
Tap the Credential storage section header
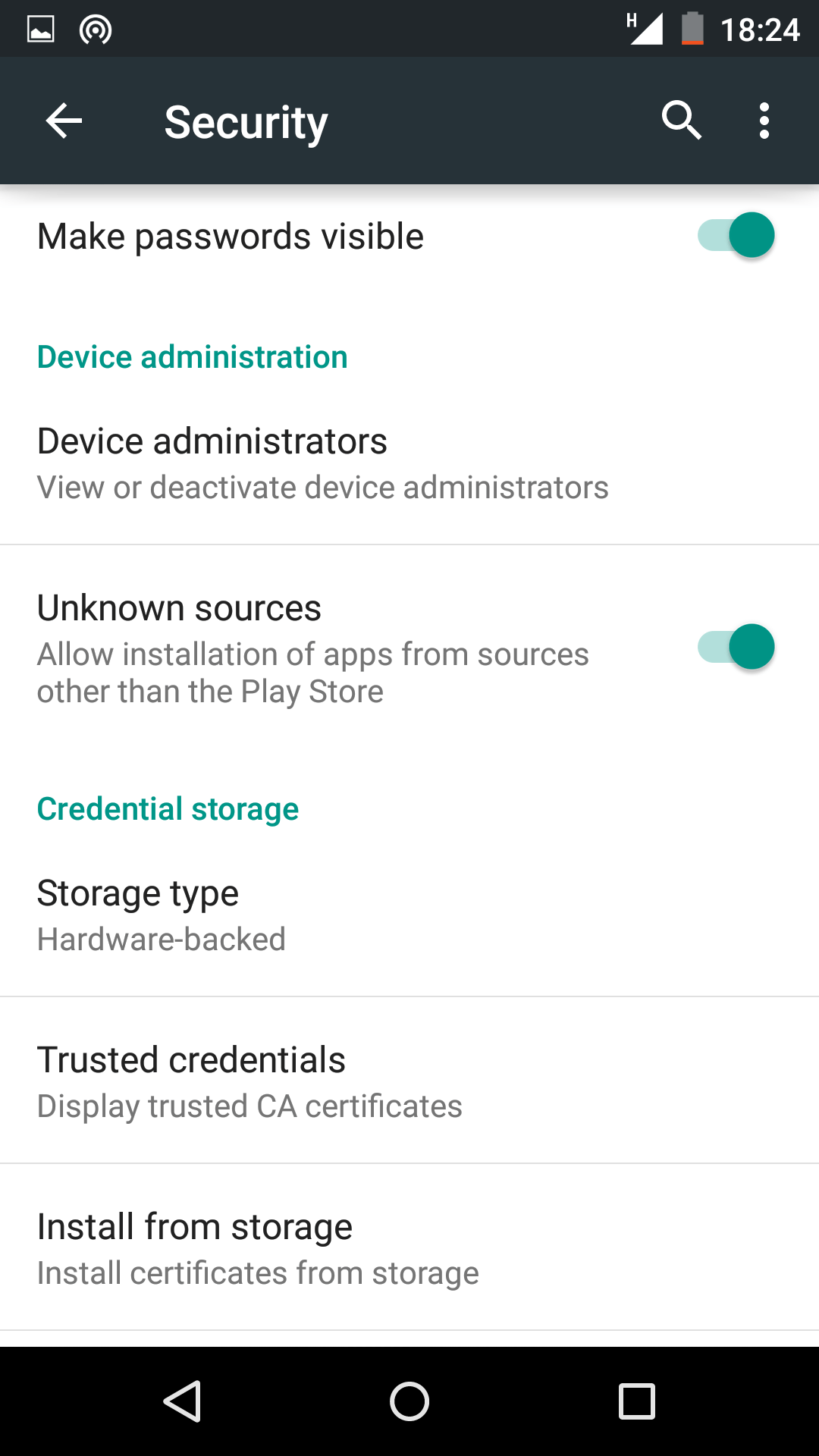[168, 808]
